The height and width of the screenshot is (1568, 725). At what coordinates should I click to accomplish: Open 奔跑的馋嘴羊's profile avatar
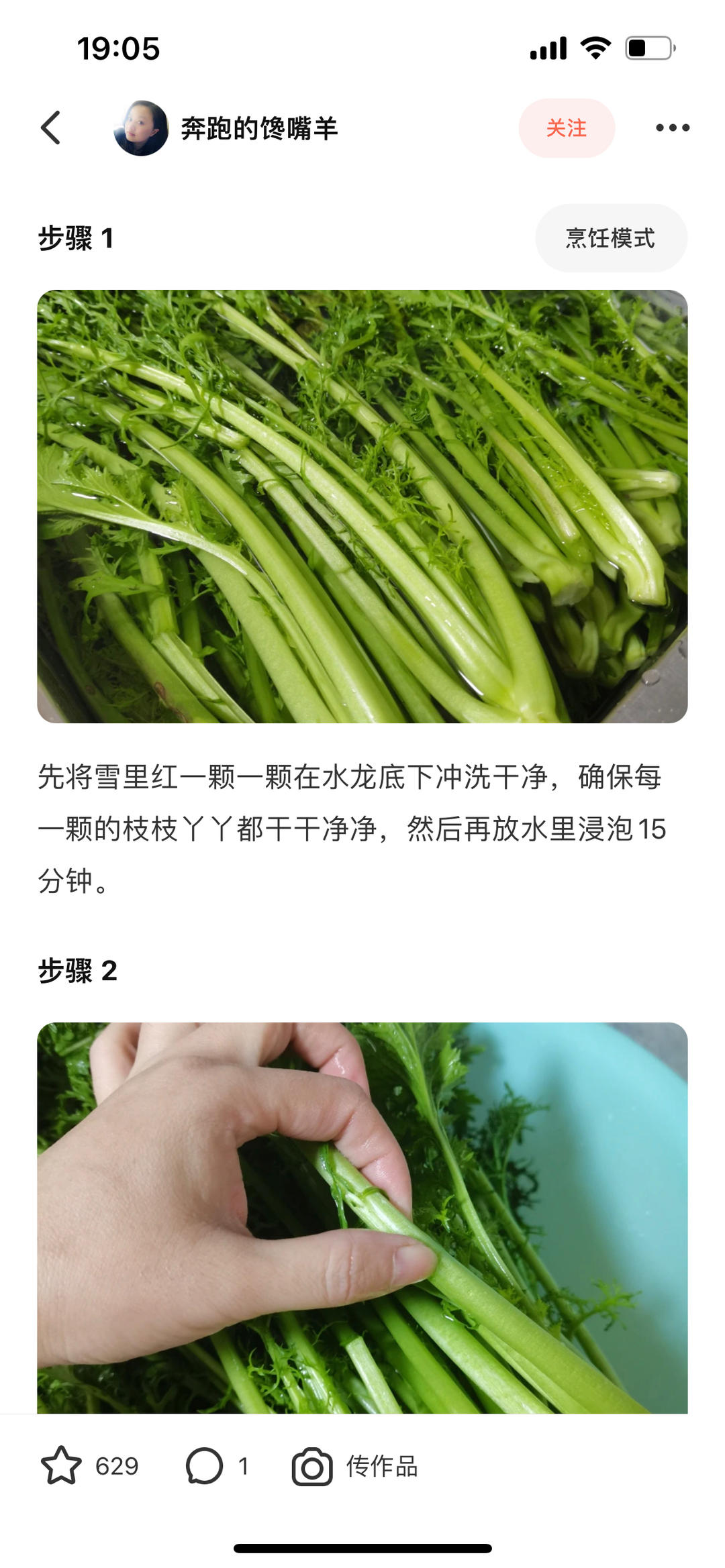[141, 128]
